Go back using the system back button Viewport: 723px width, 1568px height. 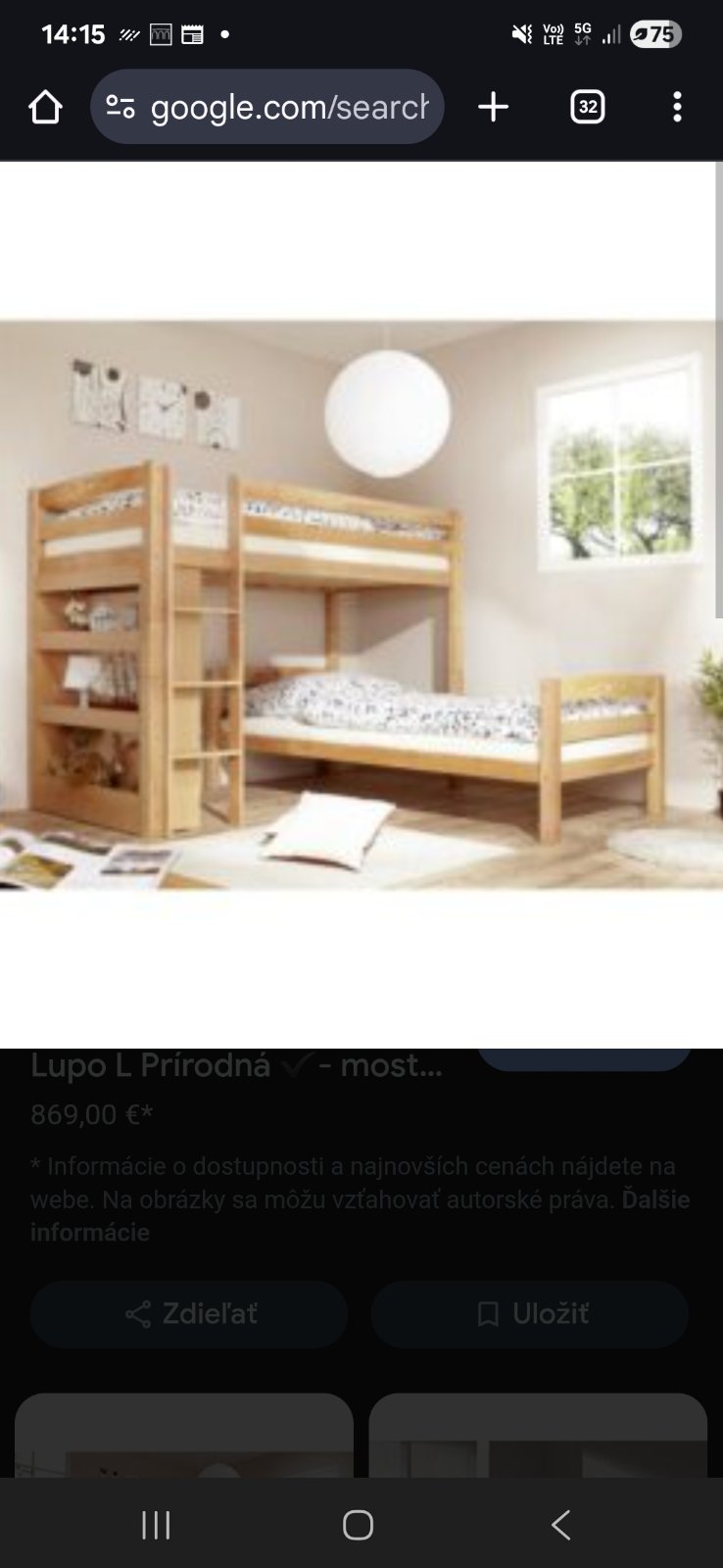coord(560,1525)
